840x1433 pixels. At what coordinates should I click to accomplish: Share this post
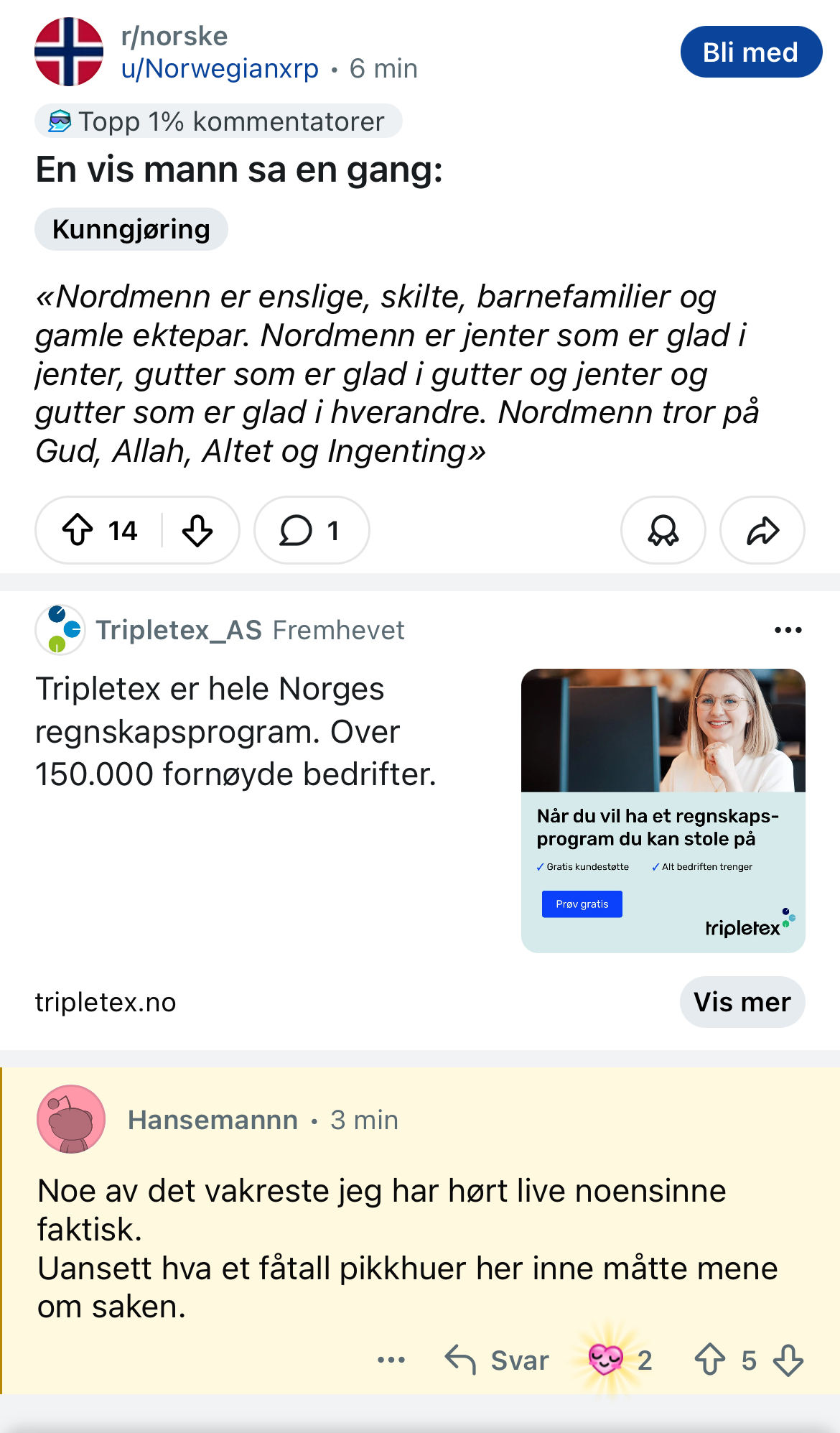[x=762, y=531]
